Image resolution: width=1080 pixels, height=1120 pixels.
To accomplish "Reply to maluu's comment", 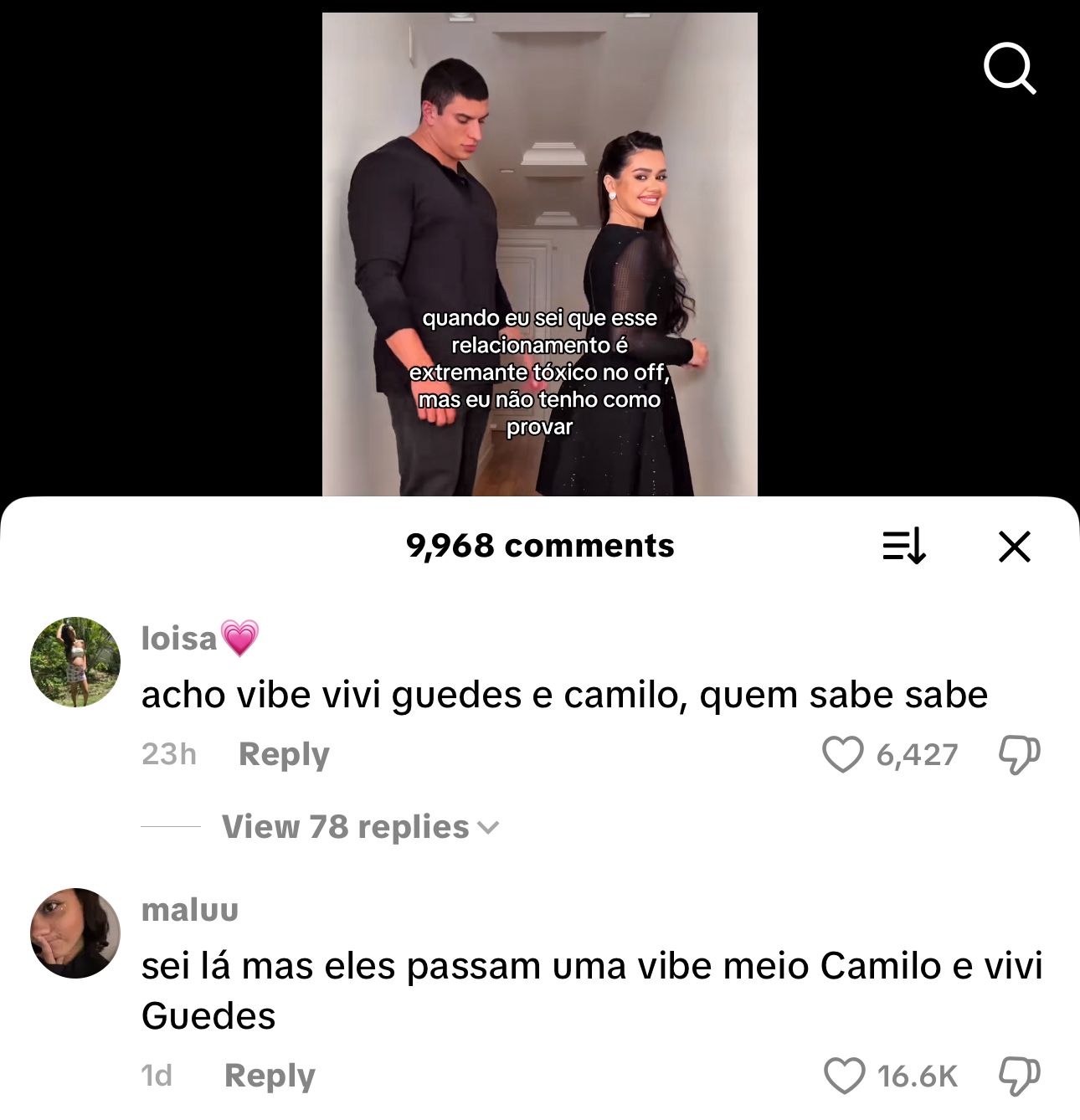I will 270,1076.
